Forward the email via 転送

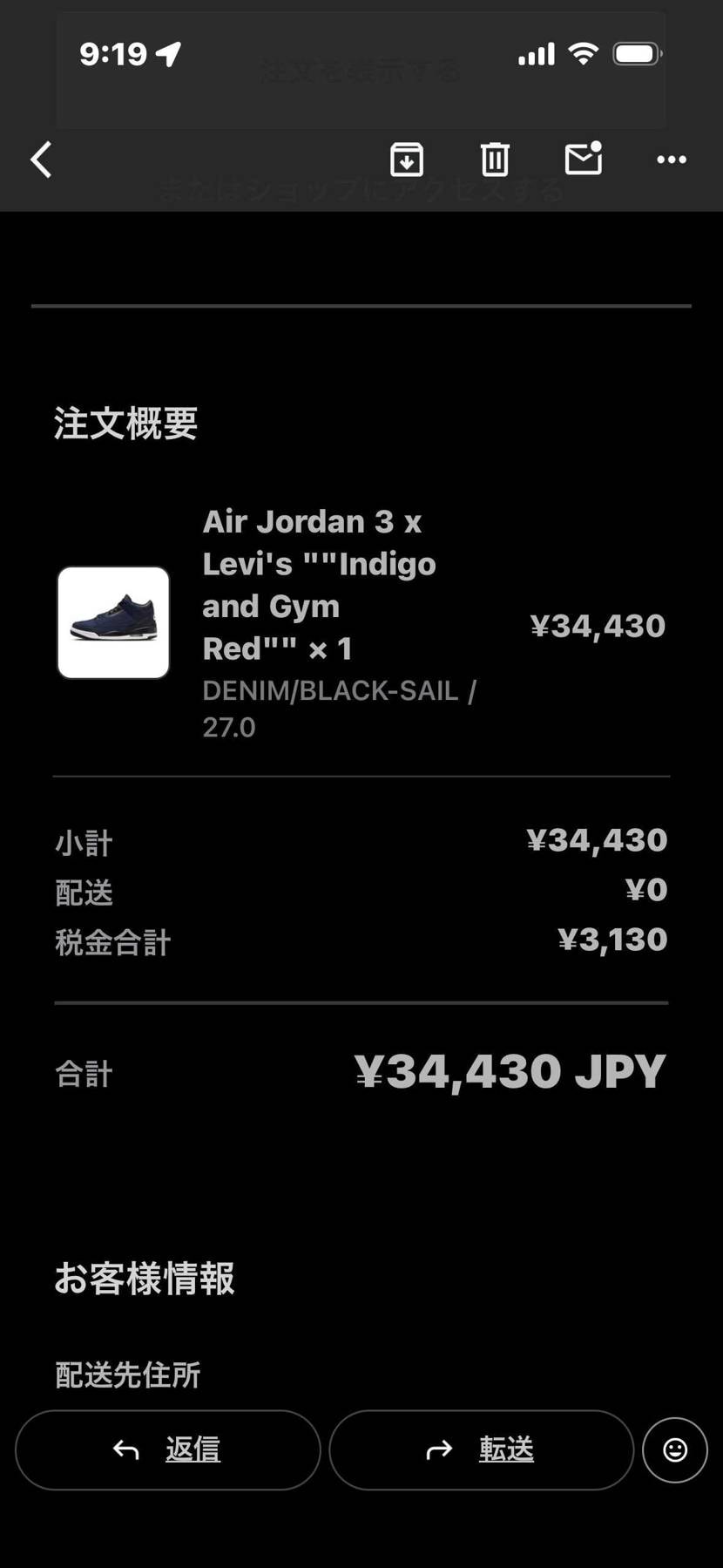481,1449
